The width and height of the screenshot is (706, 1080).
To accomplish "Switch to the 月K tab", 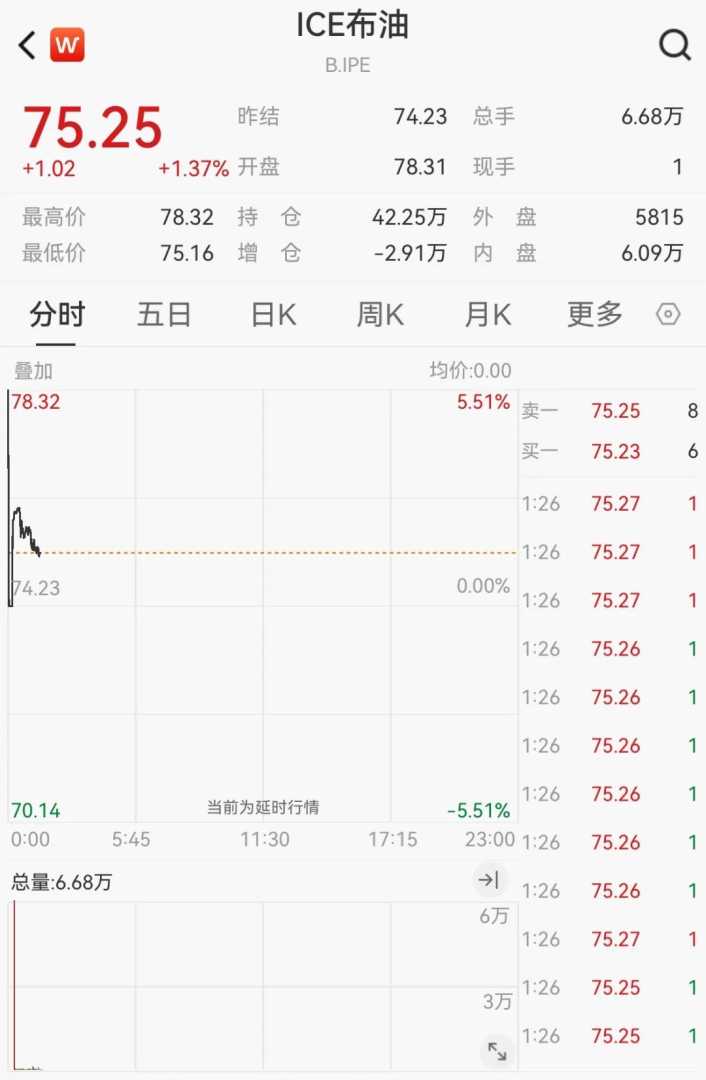I will click(487, 315).
